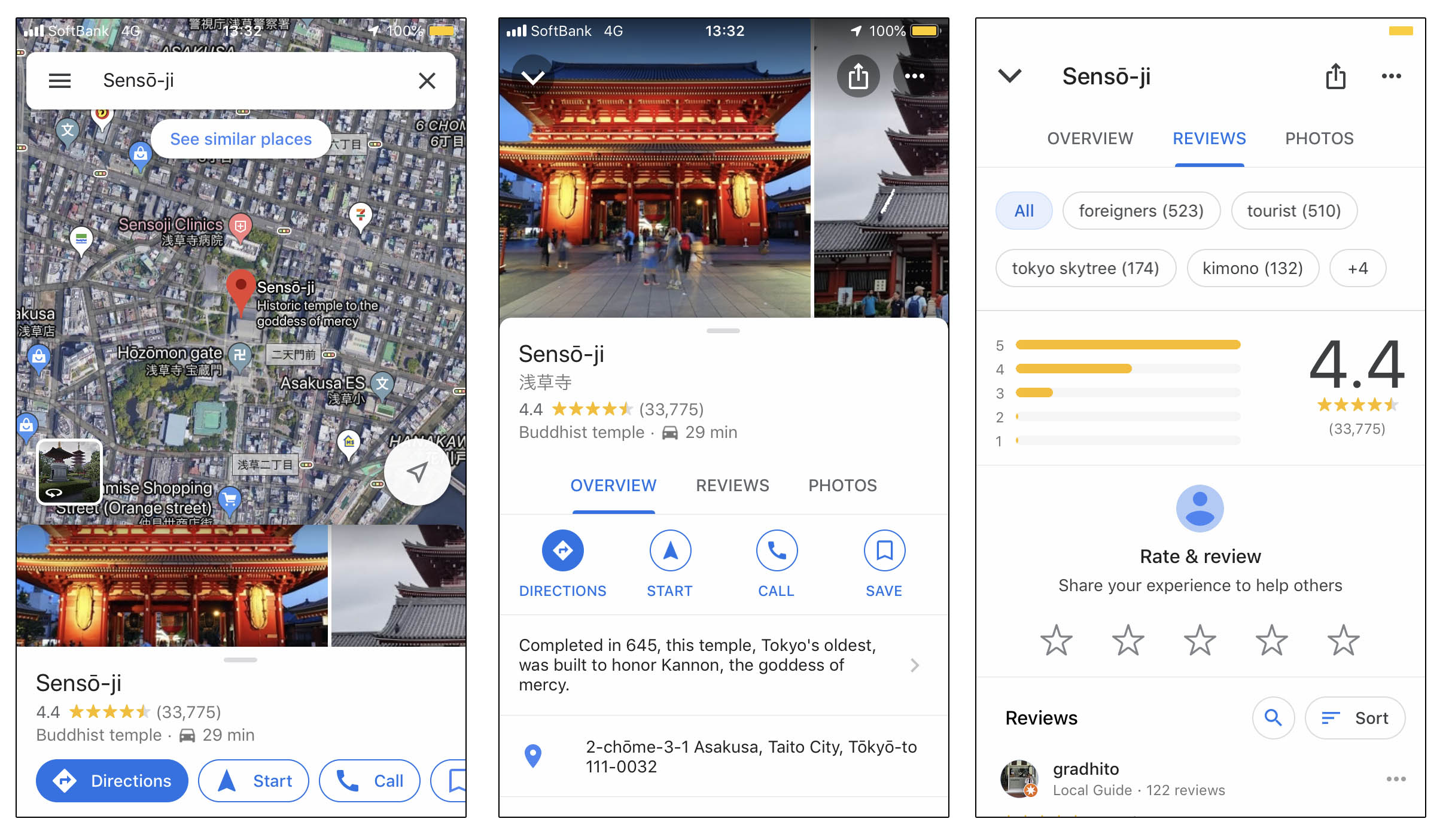Choose the tokyo skytree (174) chip
This screenshot has height=840, width=1449.
pos(1085,268)
